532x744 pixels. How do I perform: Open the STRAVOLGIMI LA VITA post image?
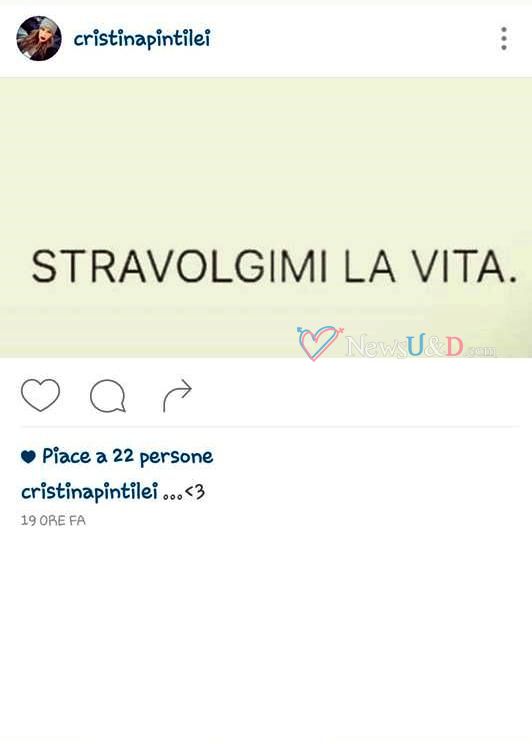[x=266, y=217]
